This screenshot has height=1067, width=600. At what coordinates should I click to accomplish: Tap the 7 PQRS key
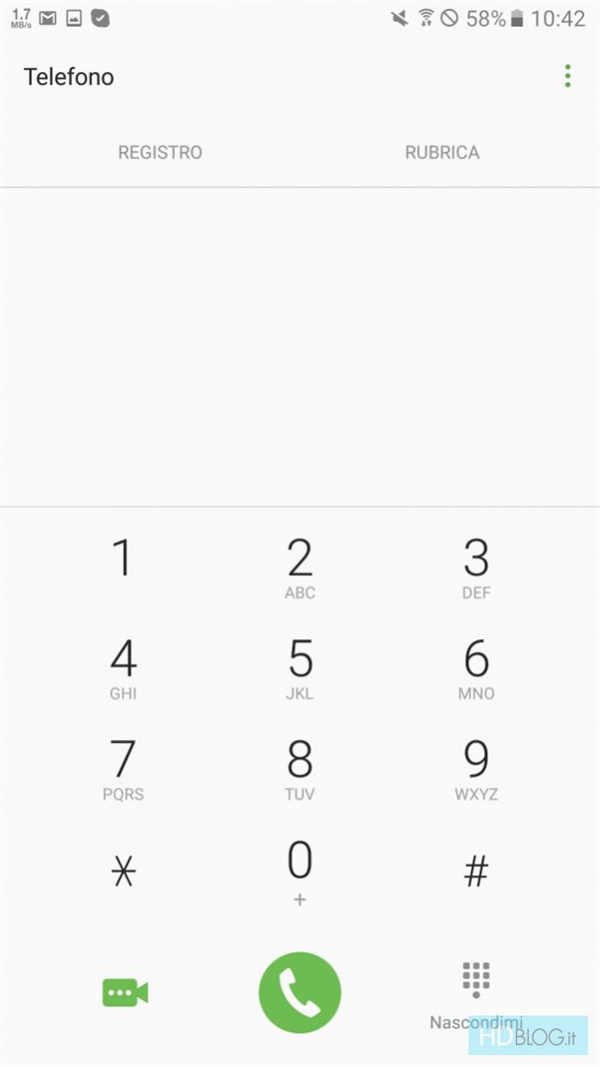point(122,769)
